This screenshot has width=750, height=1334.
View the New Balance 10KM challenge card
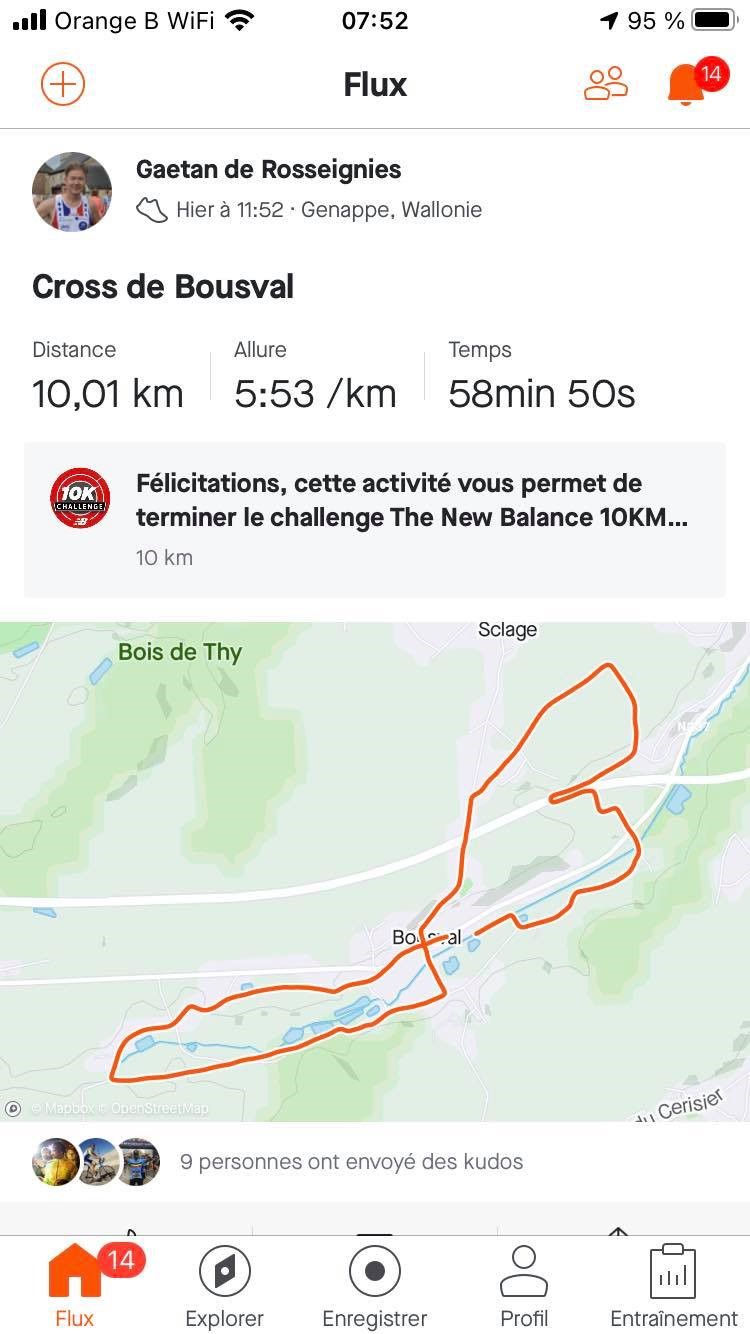click(x=375, y=519)
